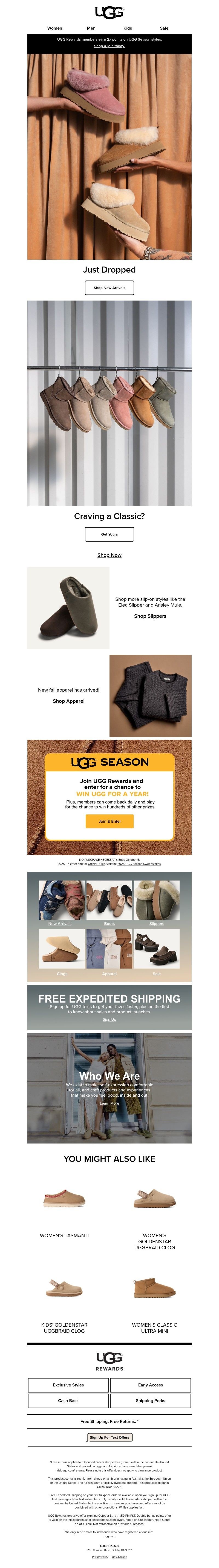Go to the Kids category
Viewport: 219px width, 1568px height.
pyautogui.click(x=128, y=28)
